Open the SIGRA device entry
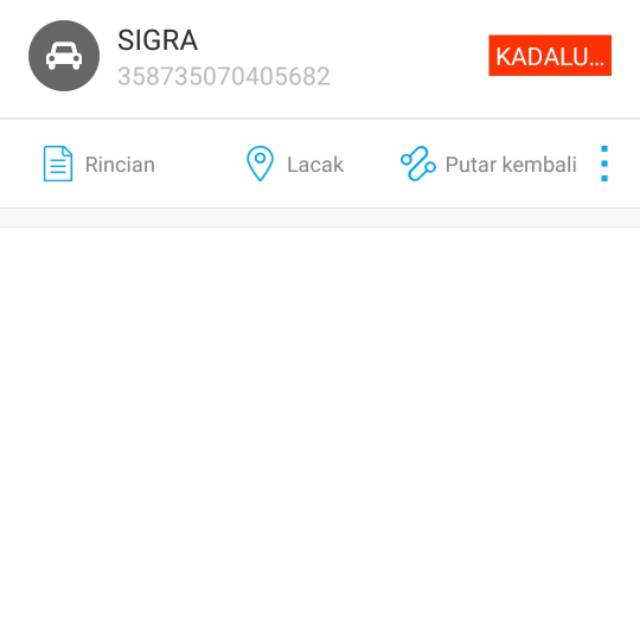 [x=223, y=57]
